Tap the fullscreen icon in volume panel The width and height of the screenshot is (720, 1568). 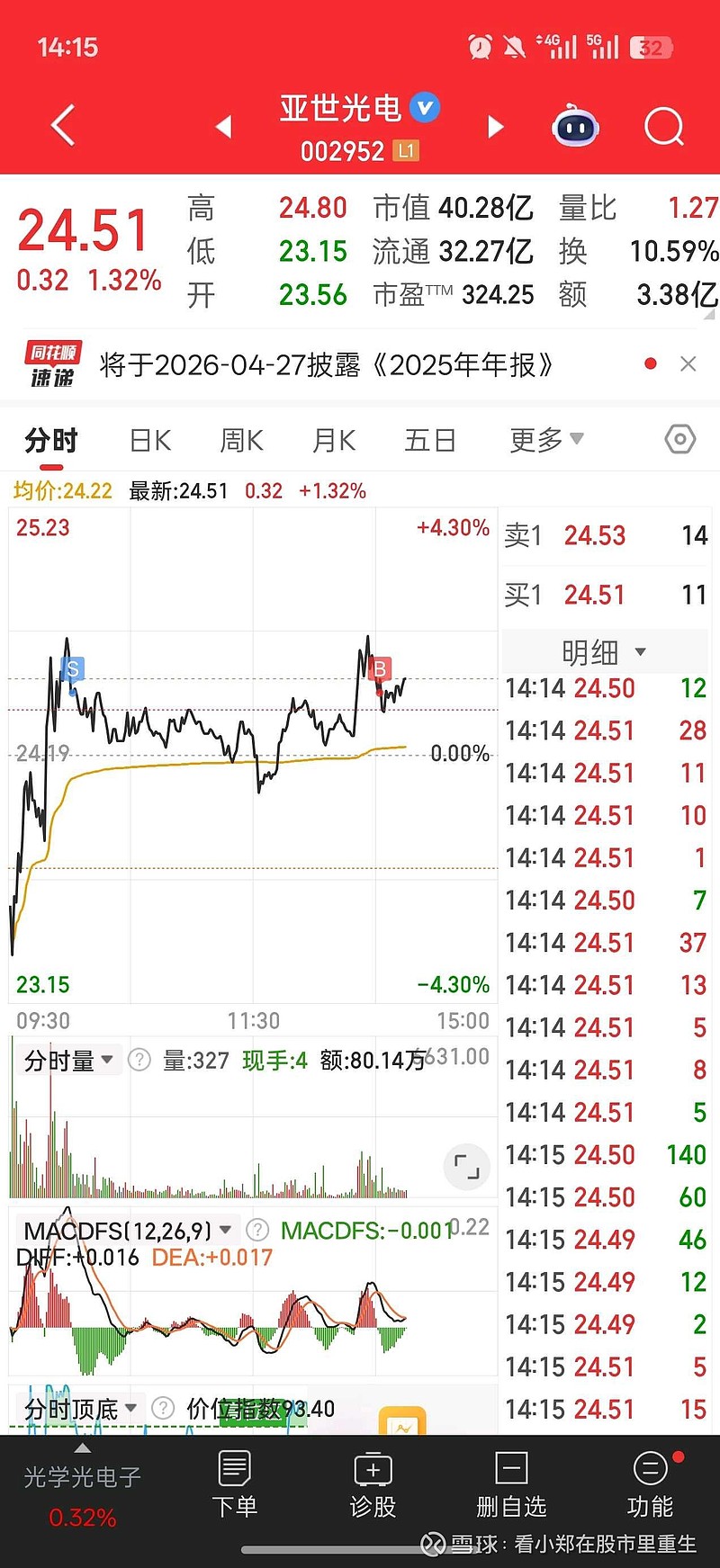pos(466,1167)
